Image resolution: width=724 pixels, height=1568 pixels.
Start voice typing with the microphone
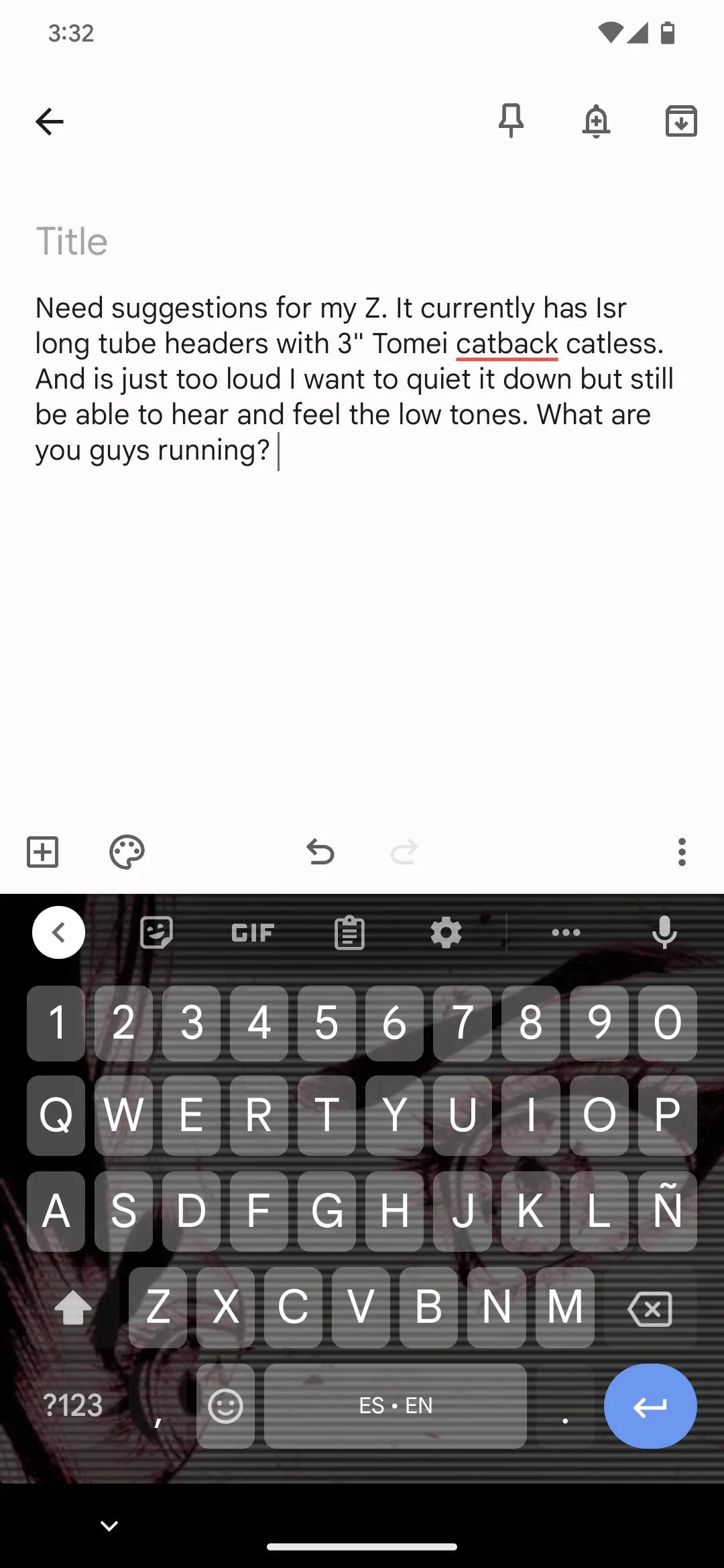click(x=664, y=932)
